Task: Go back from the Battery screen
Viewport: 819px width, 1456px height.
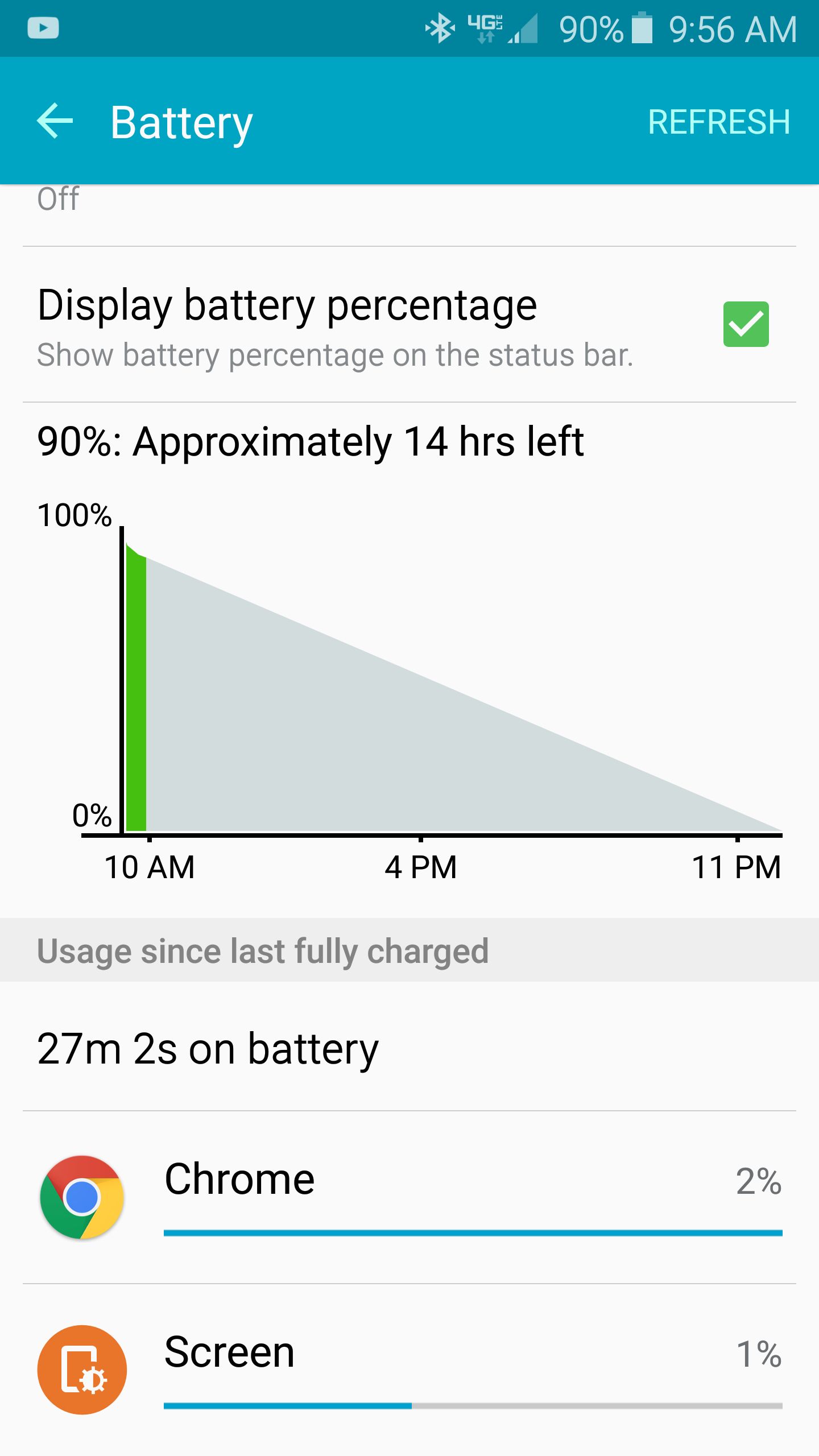Action: point(55,121)
